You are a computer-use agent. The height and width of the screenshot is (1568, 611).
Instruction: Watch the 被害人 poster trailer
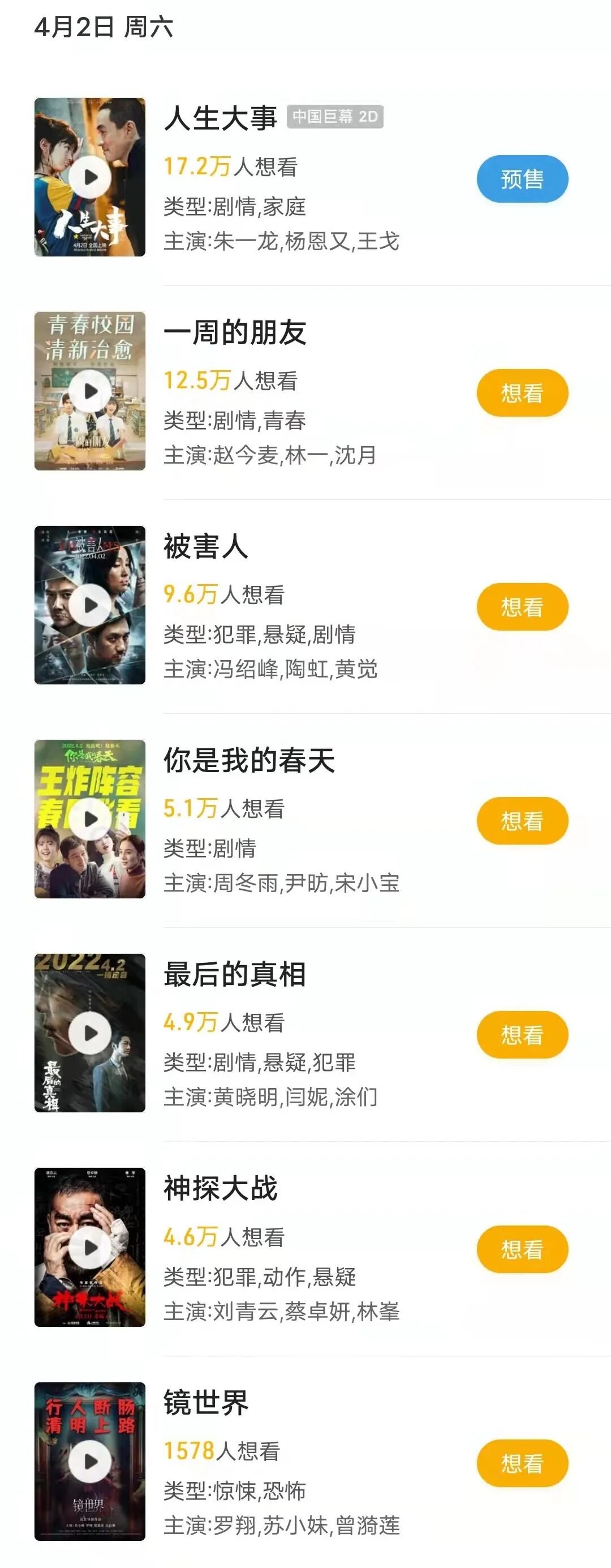[90, 605]
